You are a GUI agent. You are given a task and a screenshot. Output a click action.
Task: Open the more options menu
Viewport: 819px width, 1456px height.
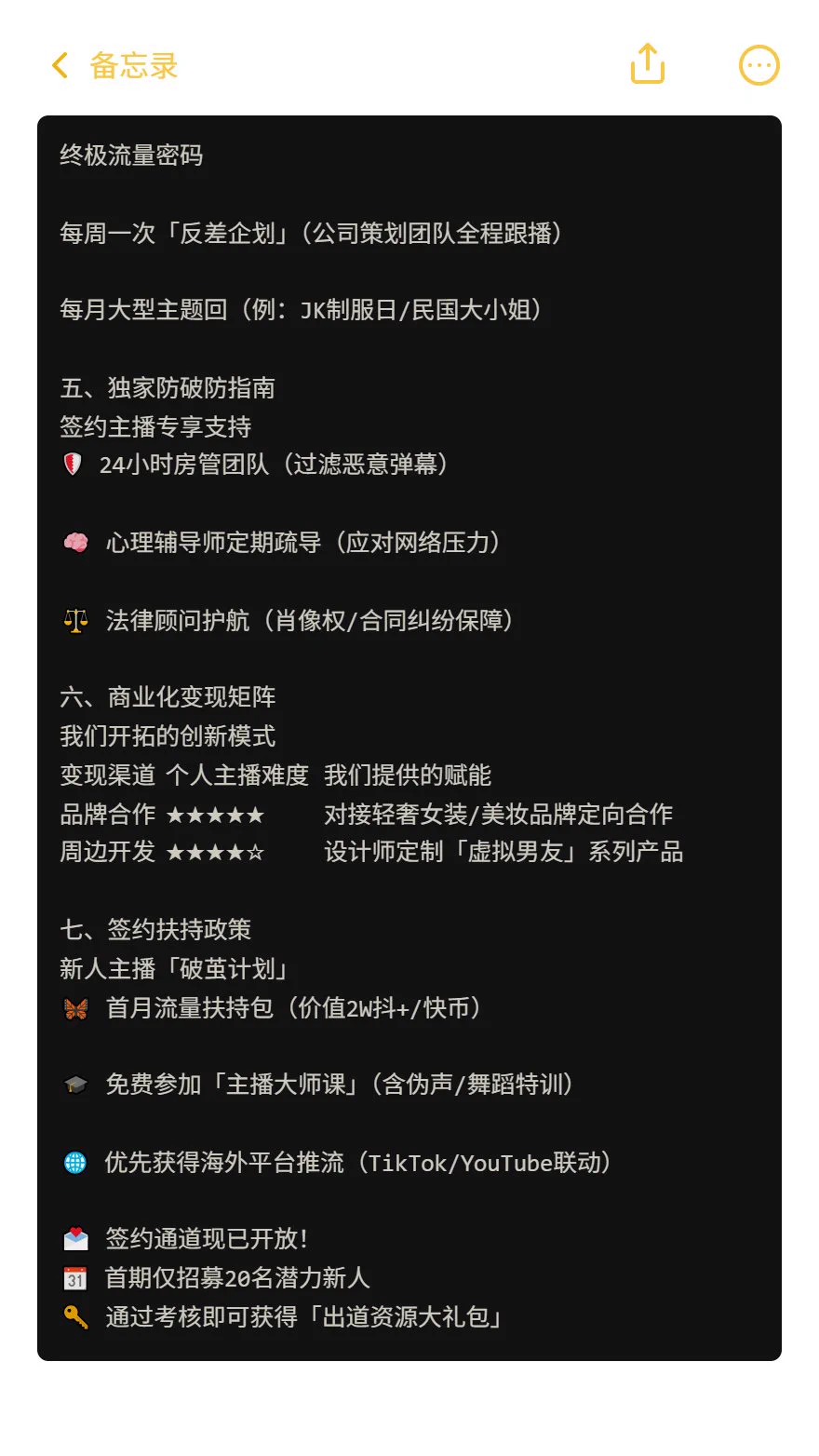click(x=759, y=66)
